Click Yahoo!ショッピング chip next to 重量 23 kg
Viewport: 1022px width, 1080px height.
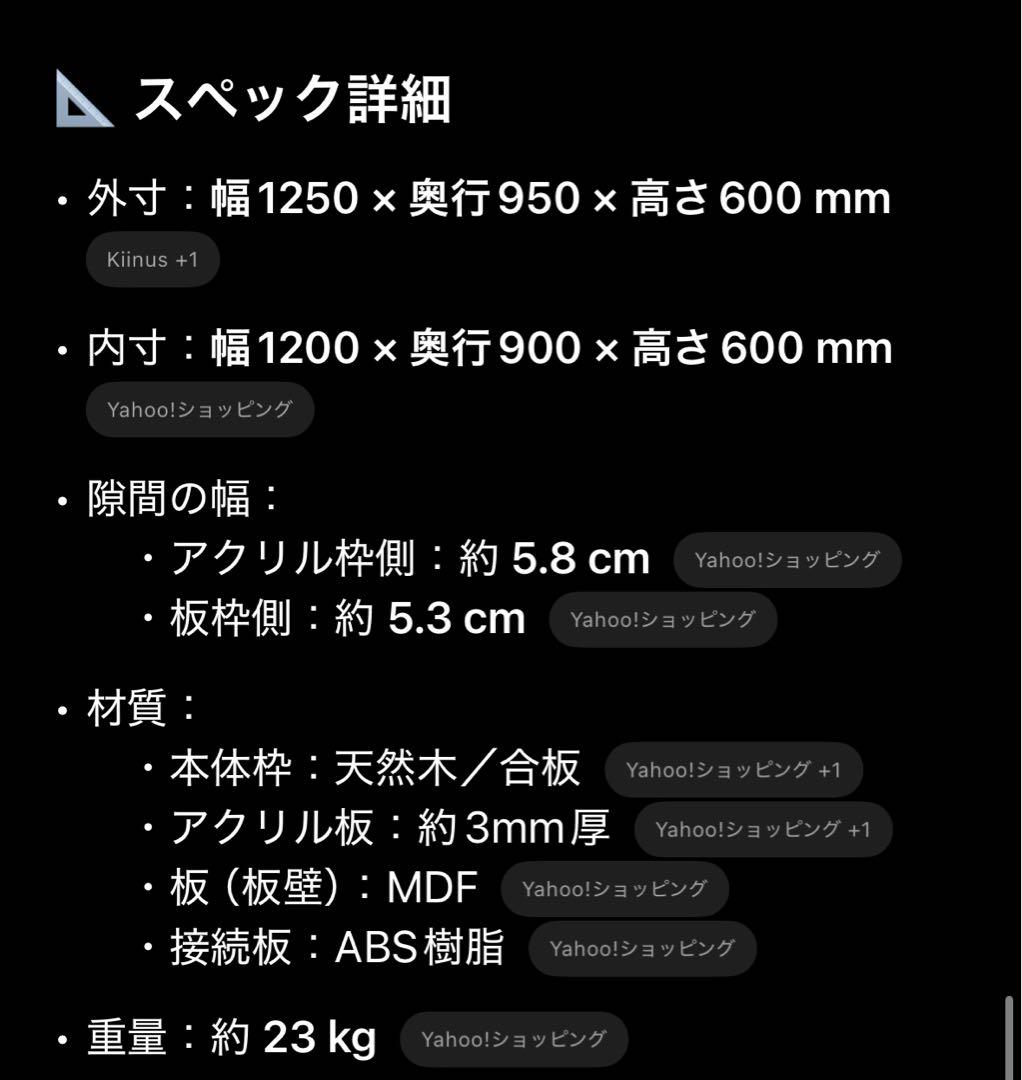click(514, 1039)
